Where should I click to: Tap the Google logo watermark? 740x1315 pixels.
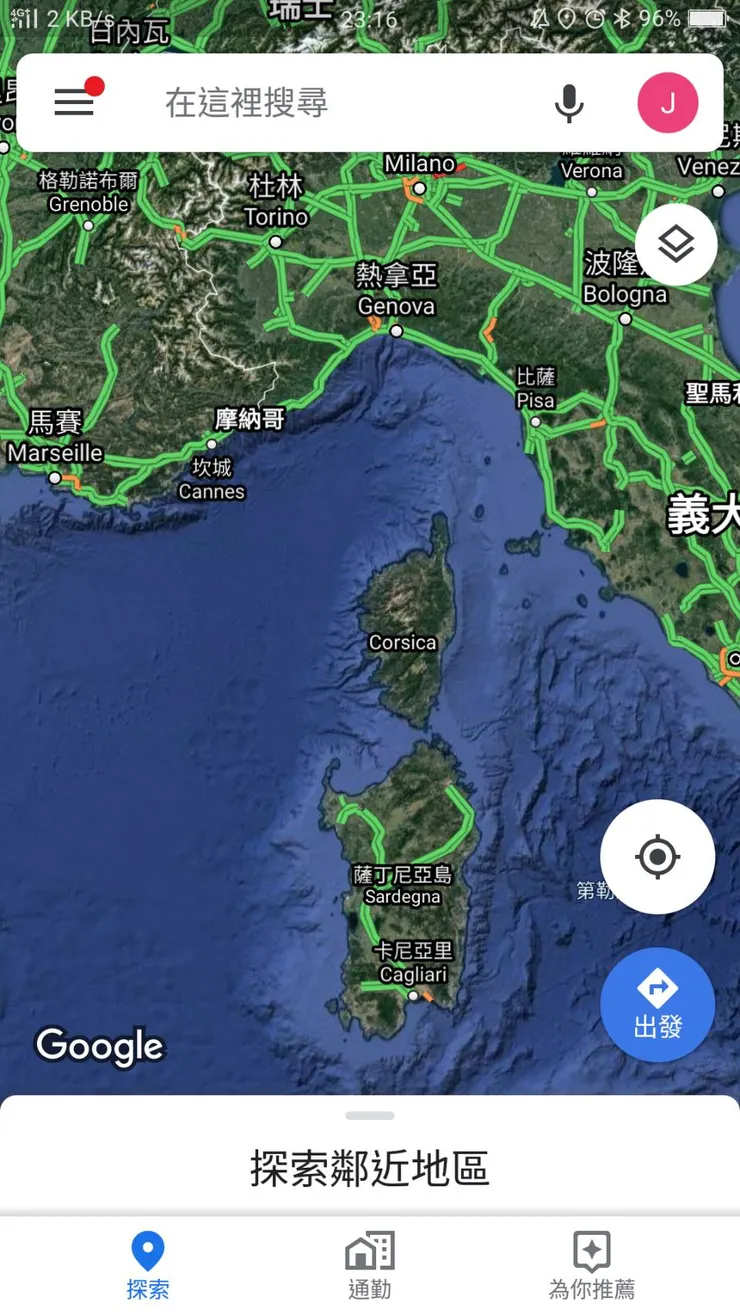click(98, 1047)
